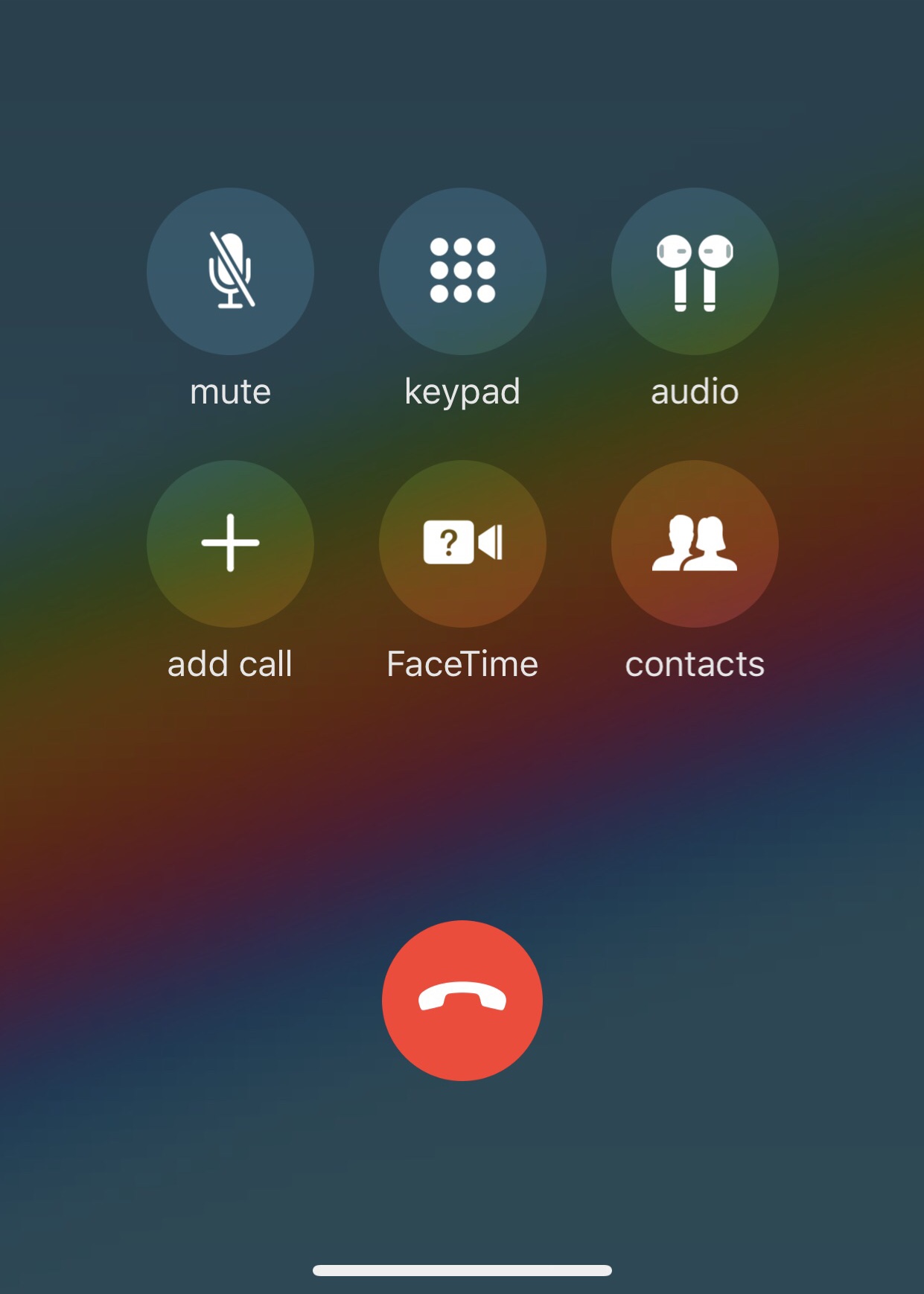Image resolution: width=924 pixels, height=1294 pixels.
Task: Open the keypad during the call
Action: coord(462,271)
